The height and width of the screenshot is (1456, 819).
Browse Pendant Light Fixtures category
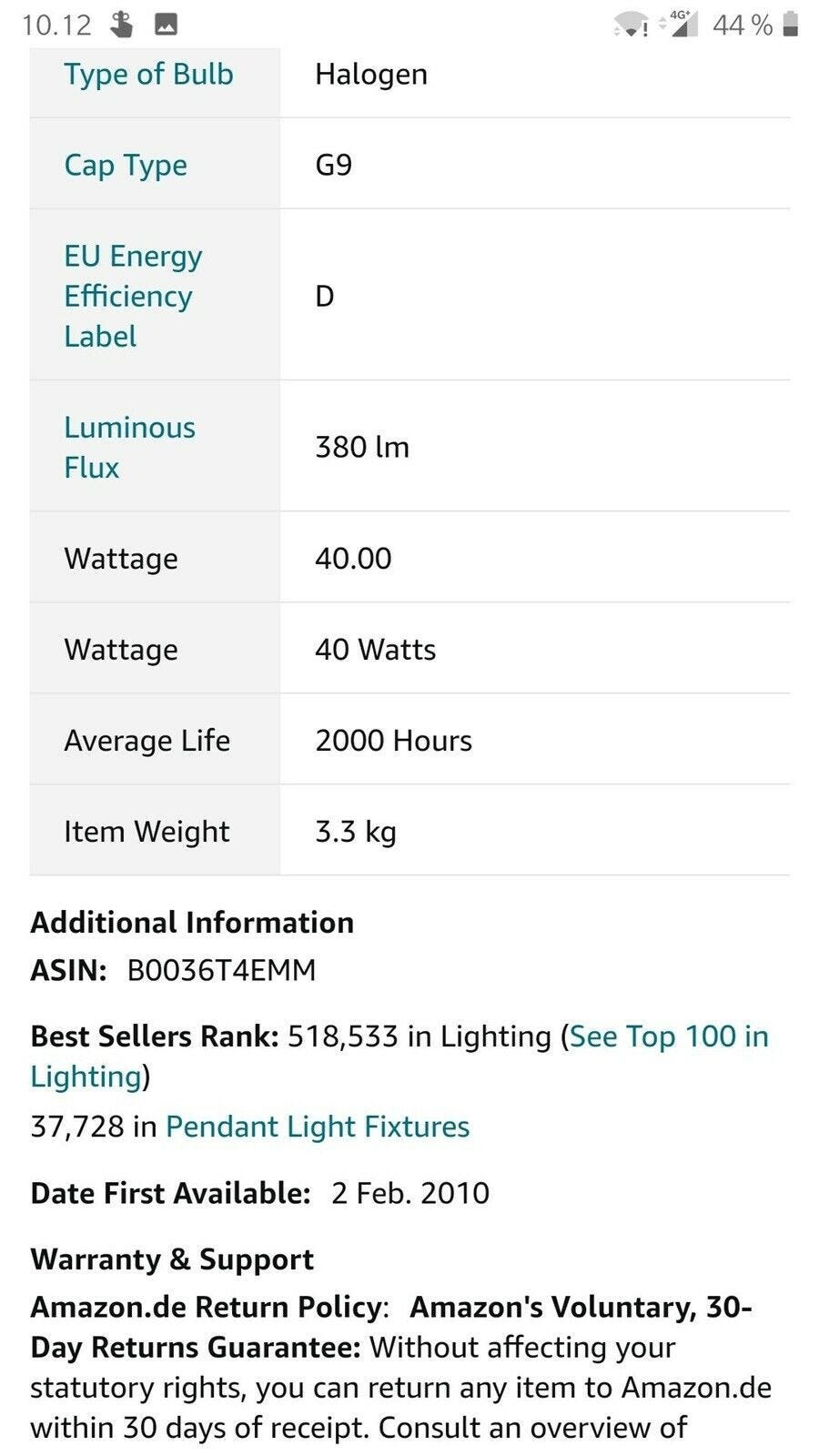coord(317,1127)
